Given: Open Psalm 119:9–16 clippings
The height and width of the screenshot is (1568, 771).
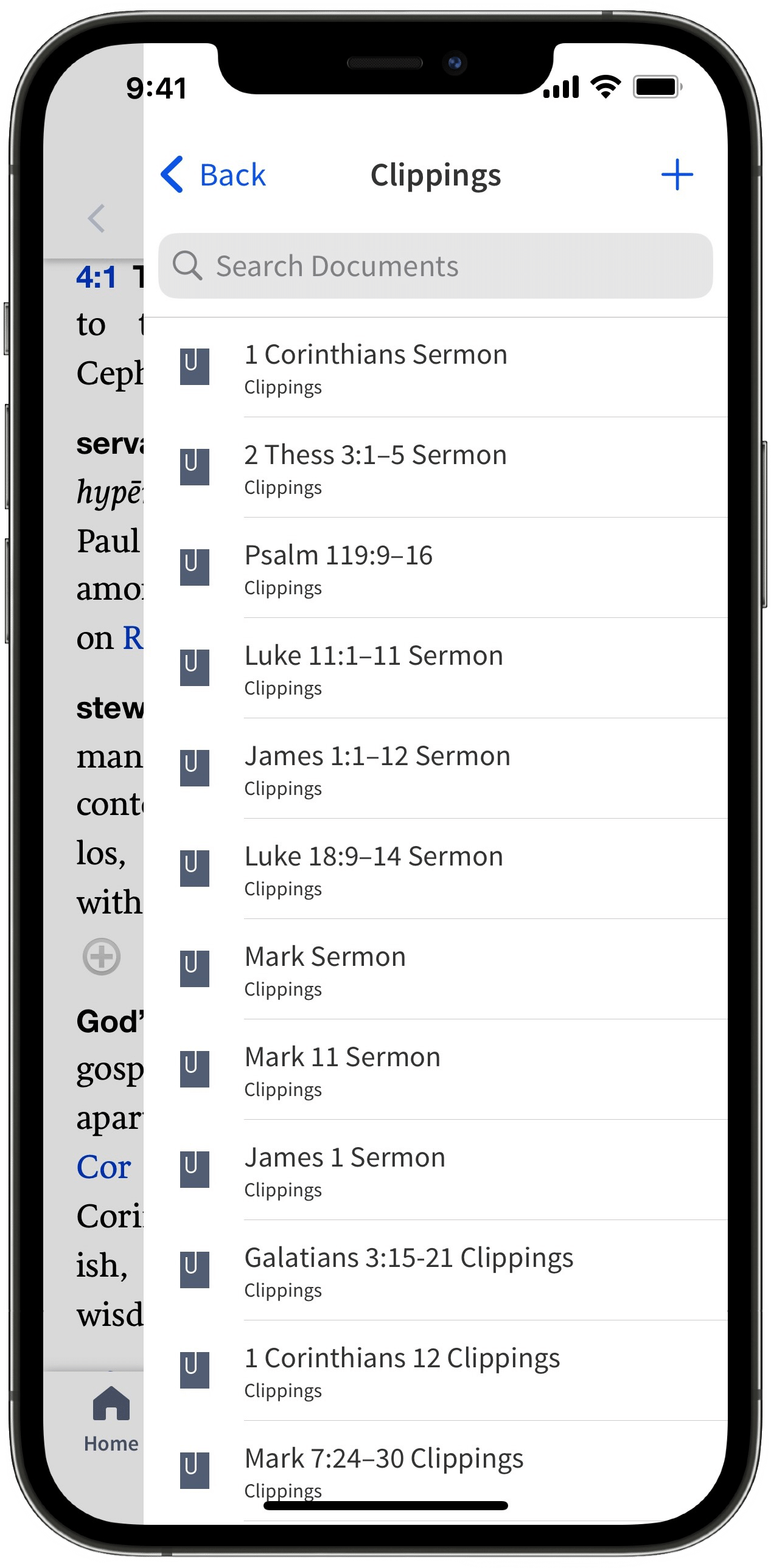Looking at the screenshot, I should 435,568.
